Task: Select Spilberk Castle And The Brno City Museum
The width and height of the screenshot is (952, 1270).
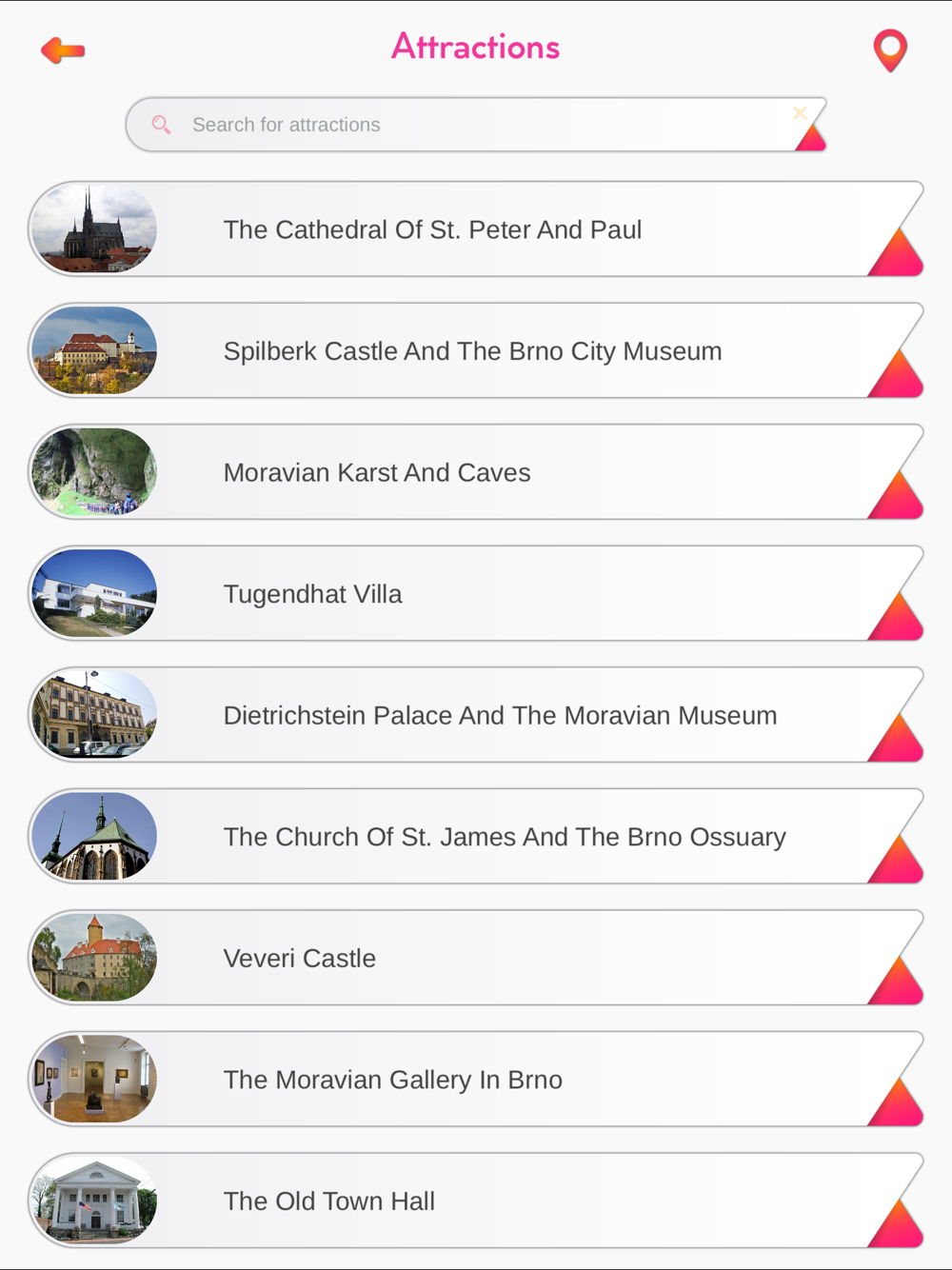Action: point(472,351)
